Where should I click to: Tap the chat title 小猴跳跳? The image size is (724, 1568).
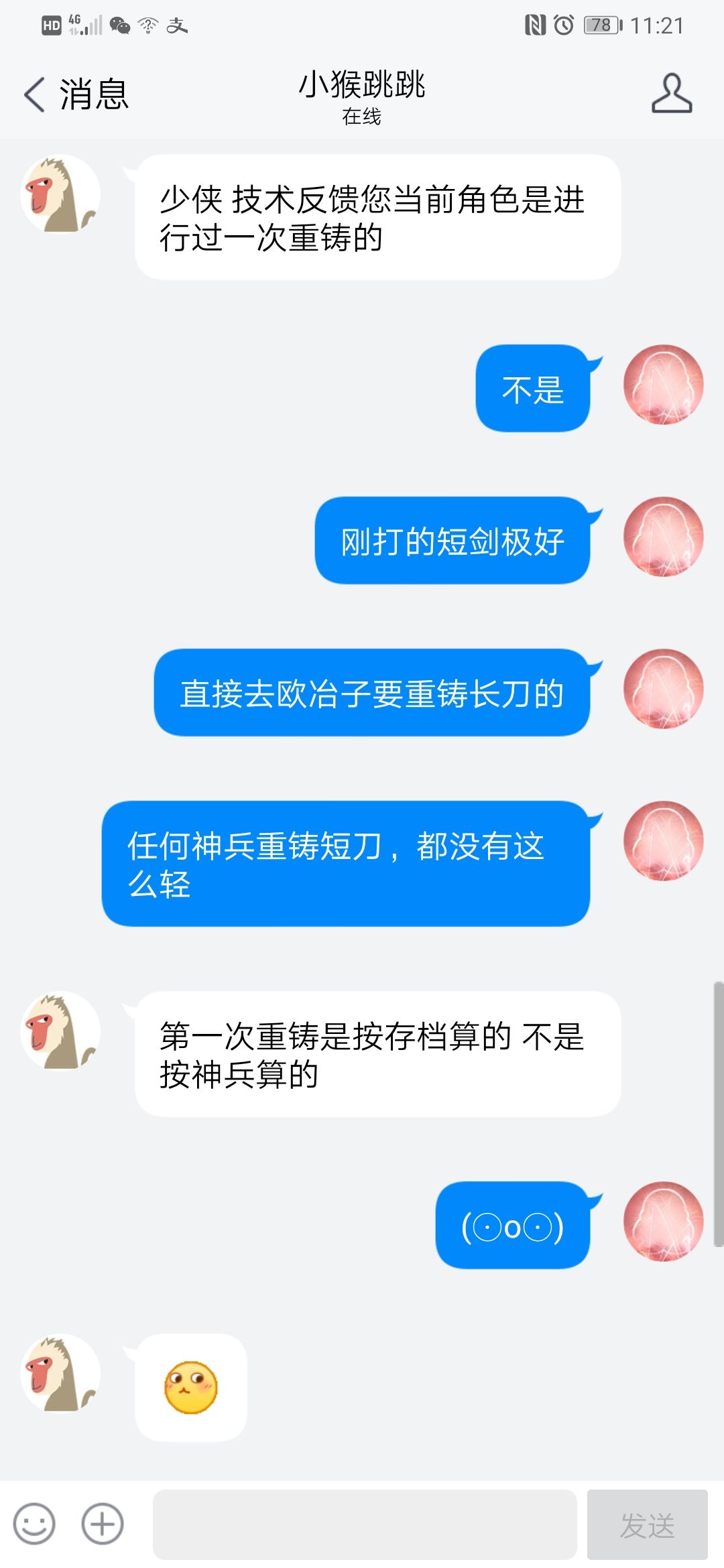tap(362, 86)
